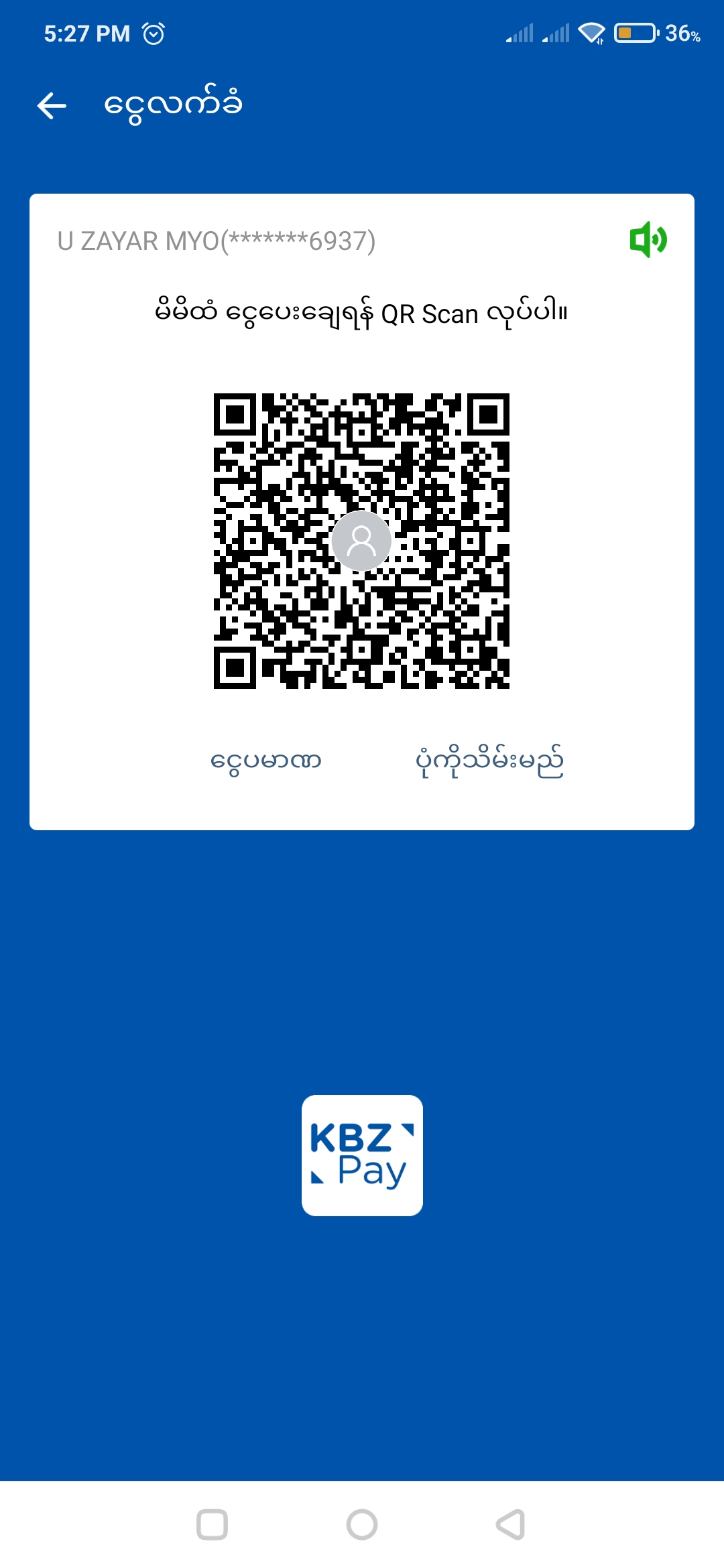Viewport: 724px width, 1568px height.
Task: Tap ပုံကိုသိမ်းမည် to save the QR image
Action: click(489, 762)
